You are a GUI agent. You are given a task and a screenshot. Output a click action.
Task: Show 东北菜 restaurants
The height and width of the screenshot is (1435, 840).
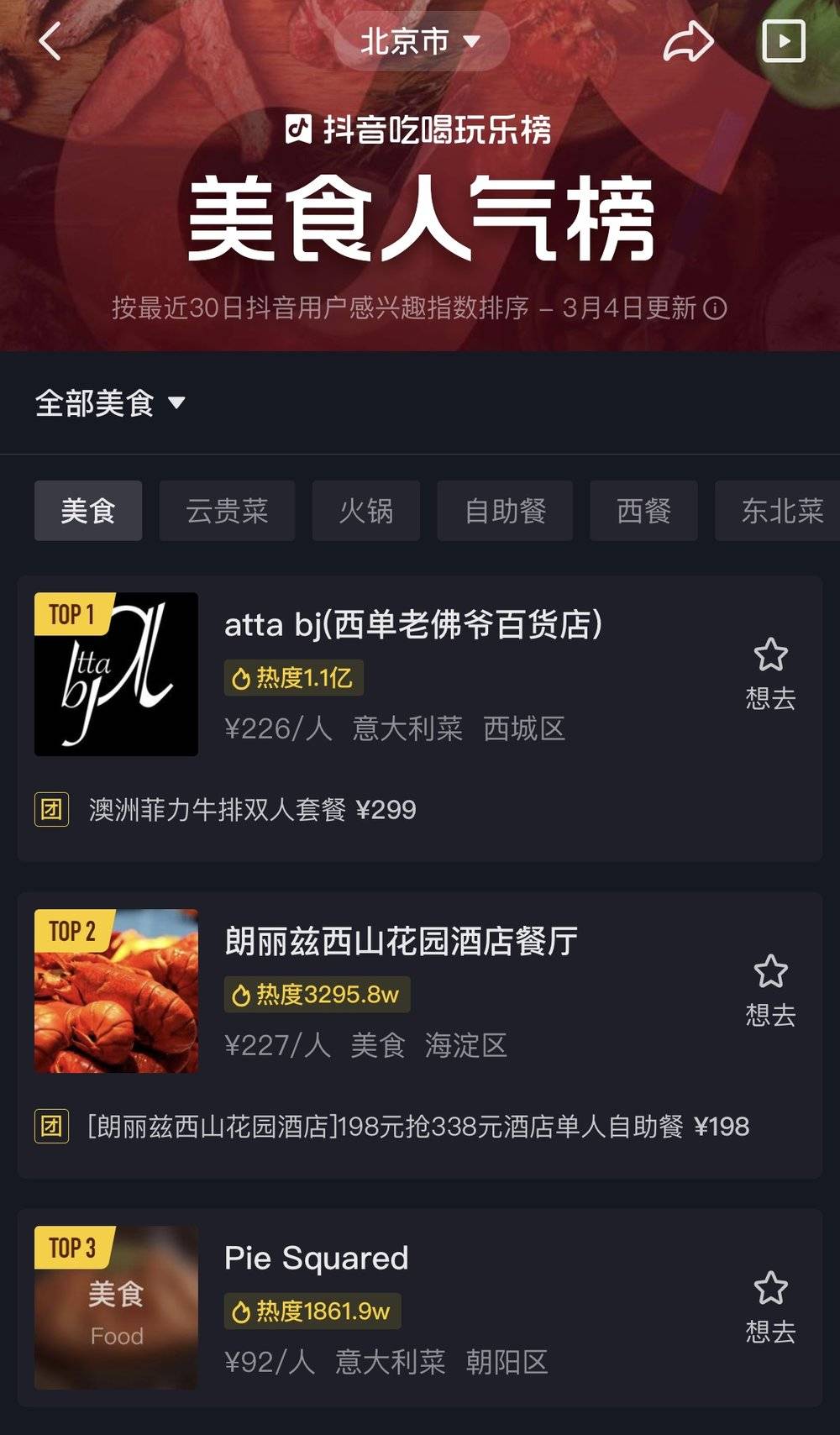[780, 511]
